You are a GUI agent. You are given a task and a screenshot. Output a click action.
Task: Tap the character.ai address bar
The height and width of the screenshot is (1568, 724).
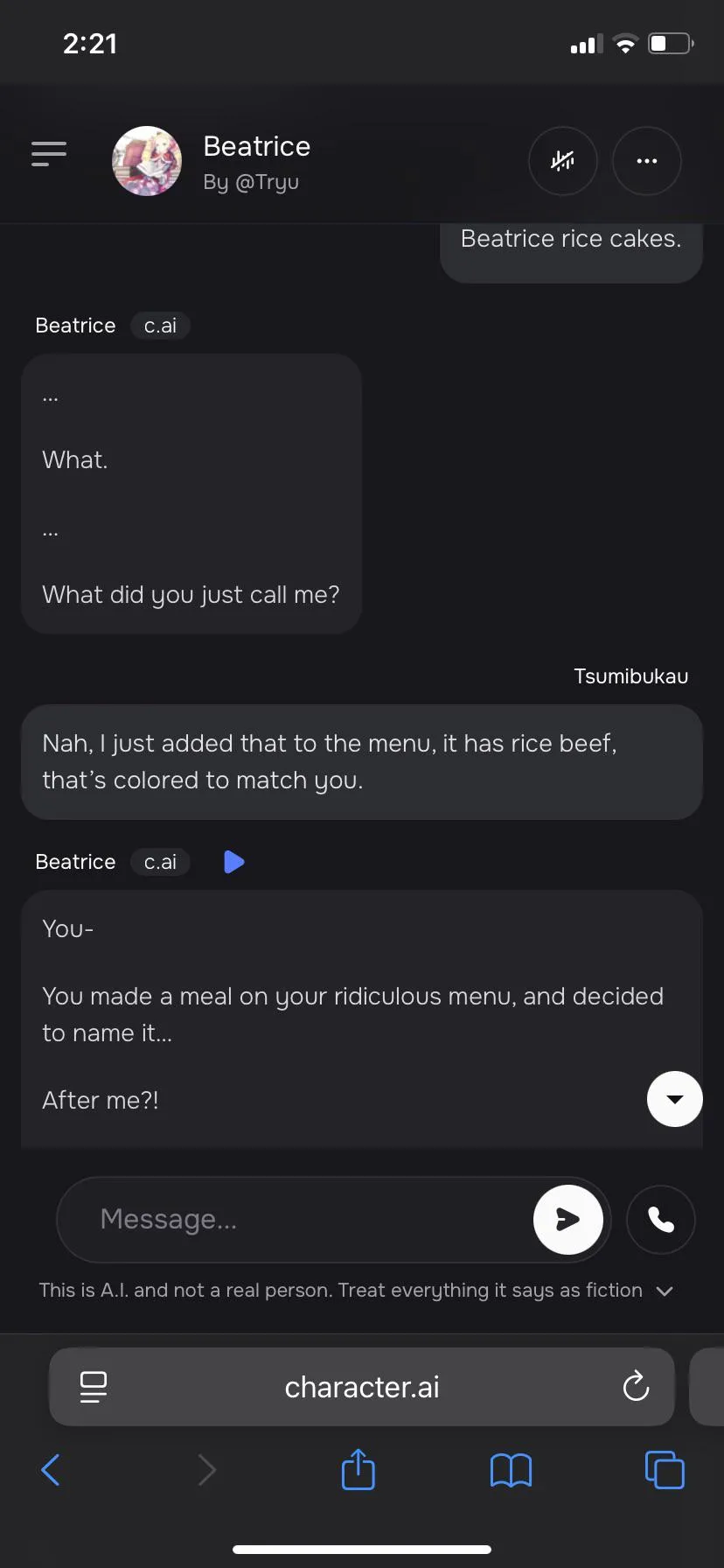[x=362, y=1387]
